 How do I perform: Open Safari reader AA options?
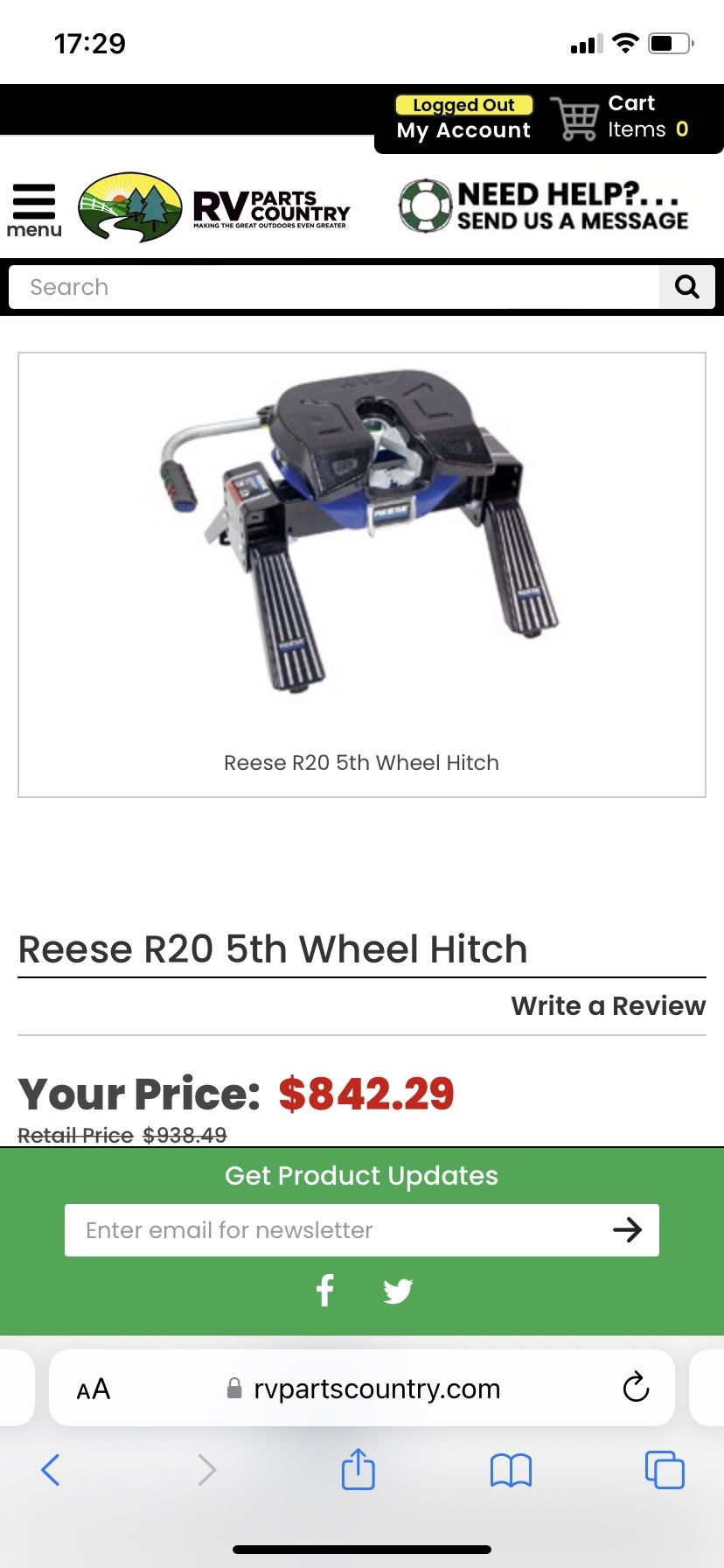[94, 1389]
